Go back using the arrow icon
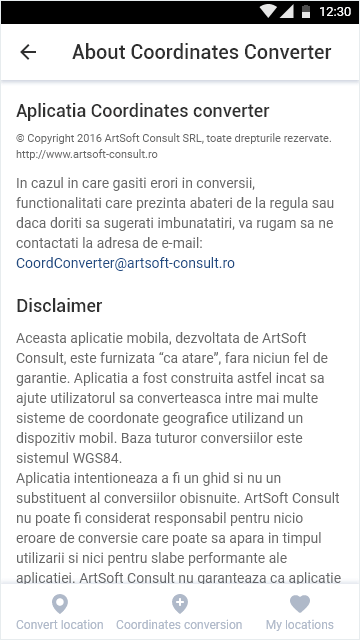 tap(28, 52)
